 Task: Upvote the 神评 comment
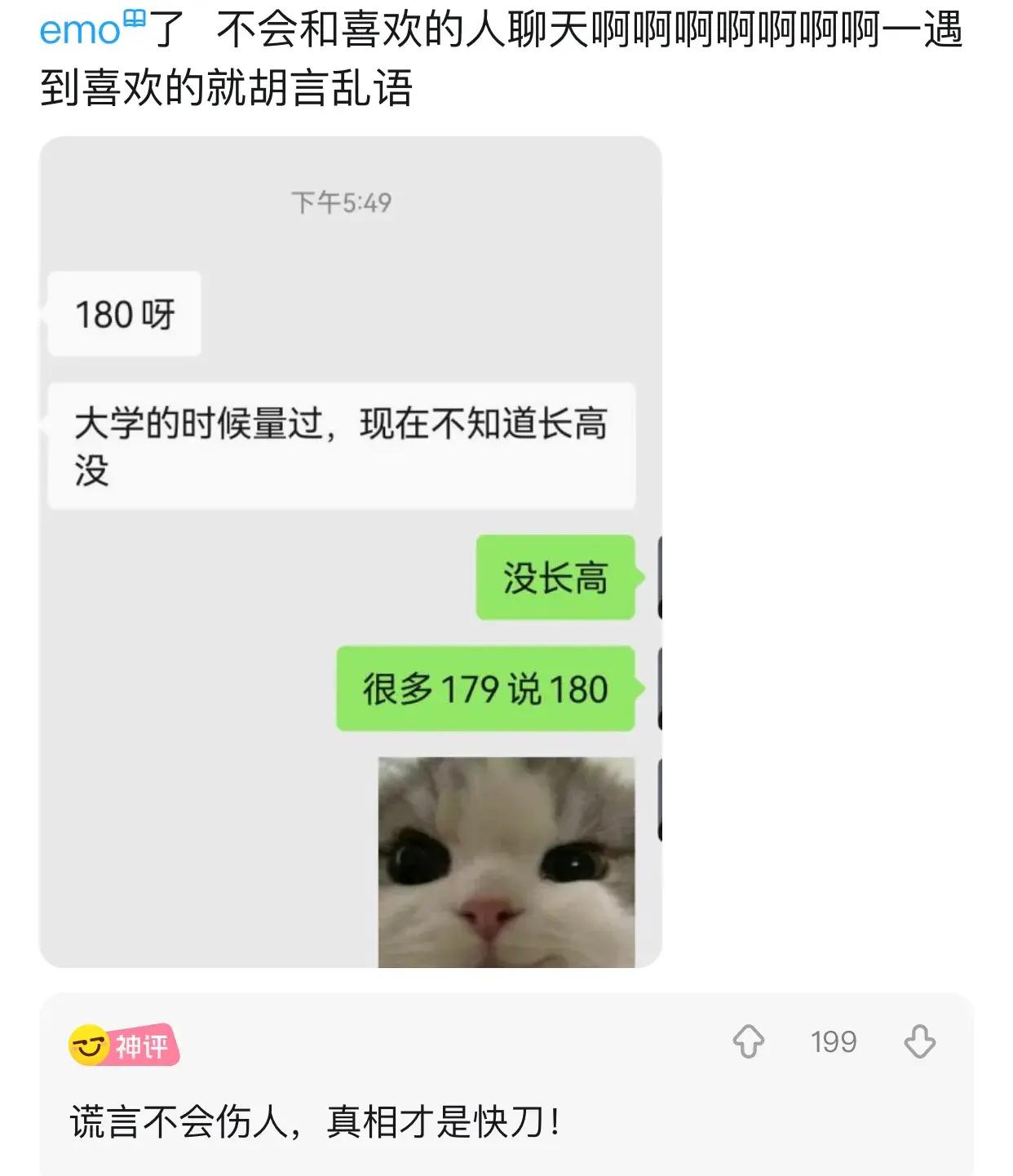click(748, 1041)
